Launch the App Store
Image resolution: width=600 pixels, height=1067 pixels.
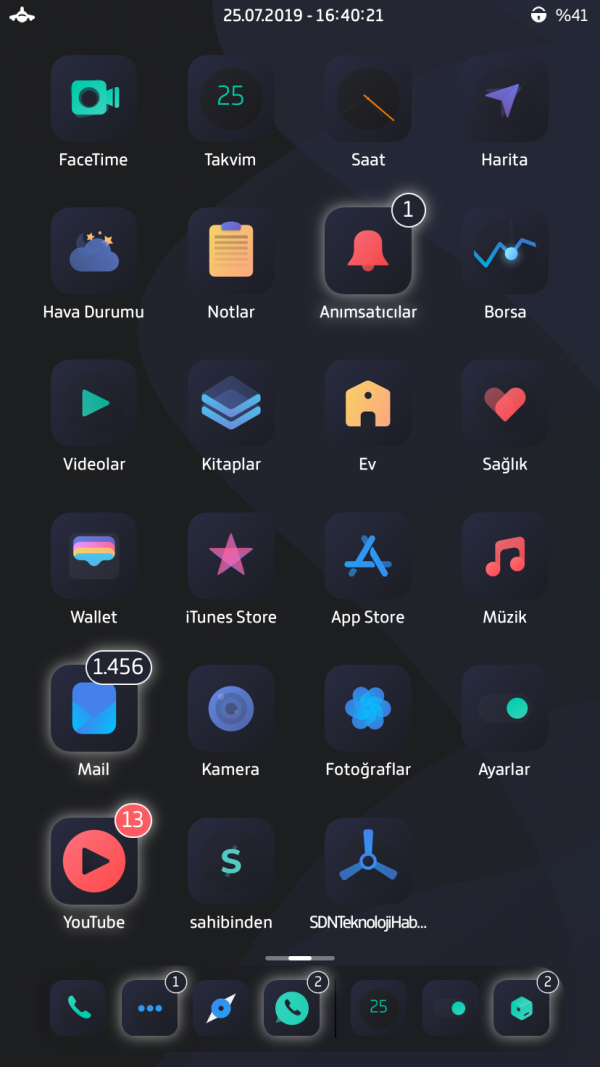[368, 556]
